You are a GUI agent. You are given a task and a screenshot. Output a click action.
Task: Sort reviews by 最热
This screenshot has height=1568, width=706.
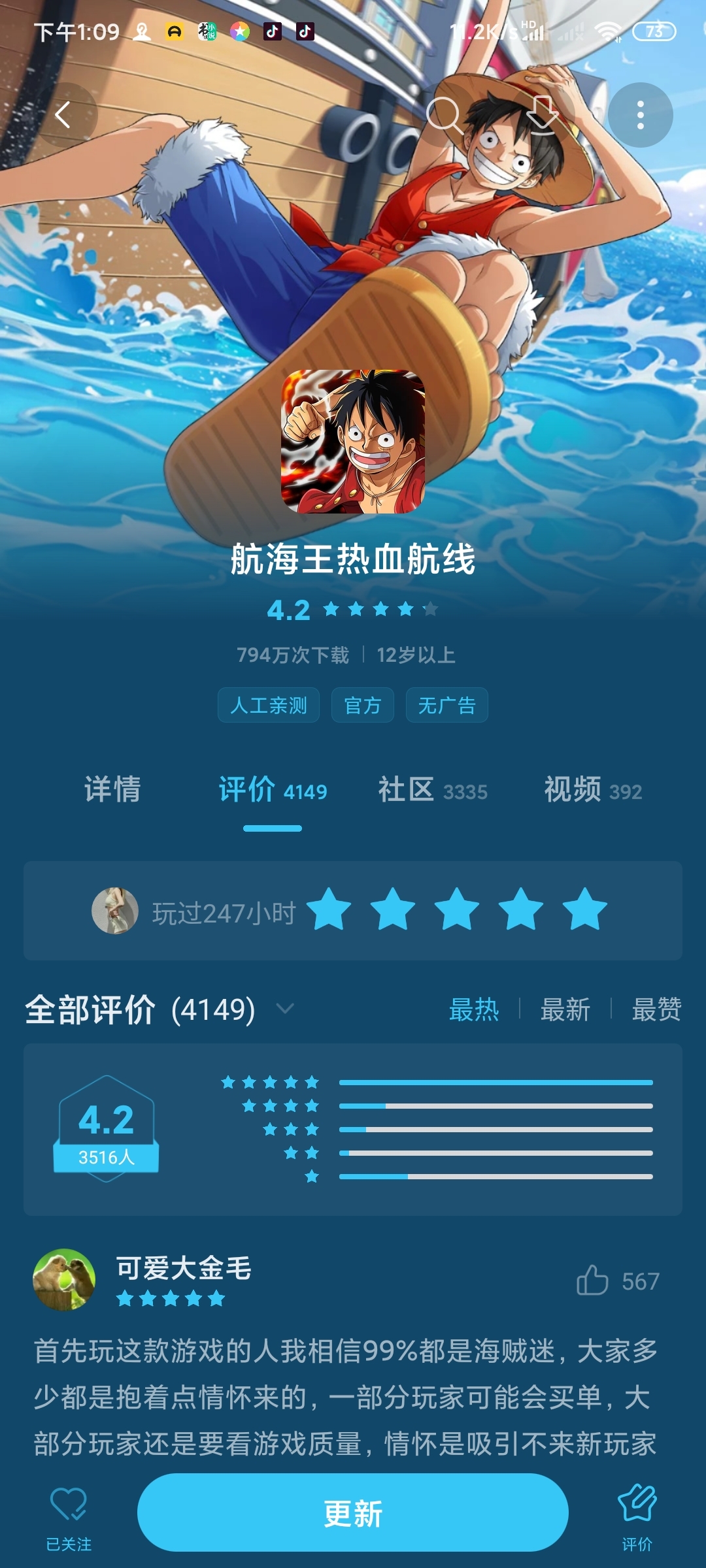474,1009
